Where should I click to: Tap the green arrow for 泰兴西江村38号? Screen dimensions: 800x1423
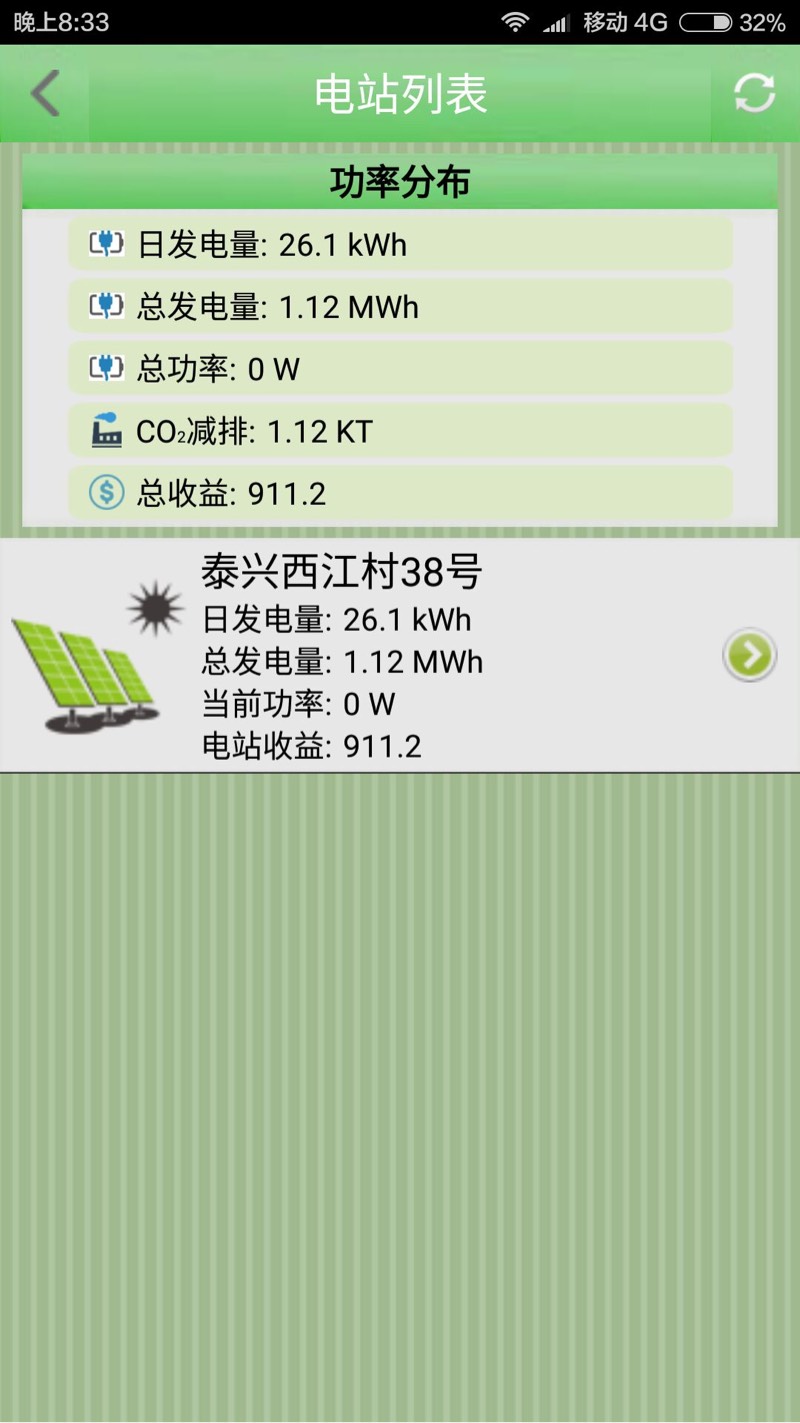click(x=749, y=655)
